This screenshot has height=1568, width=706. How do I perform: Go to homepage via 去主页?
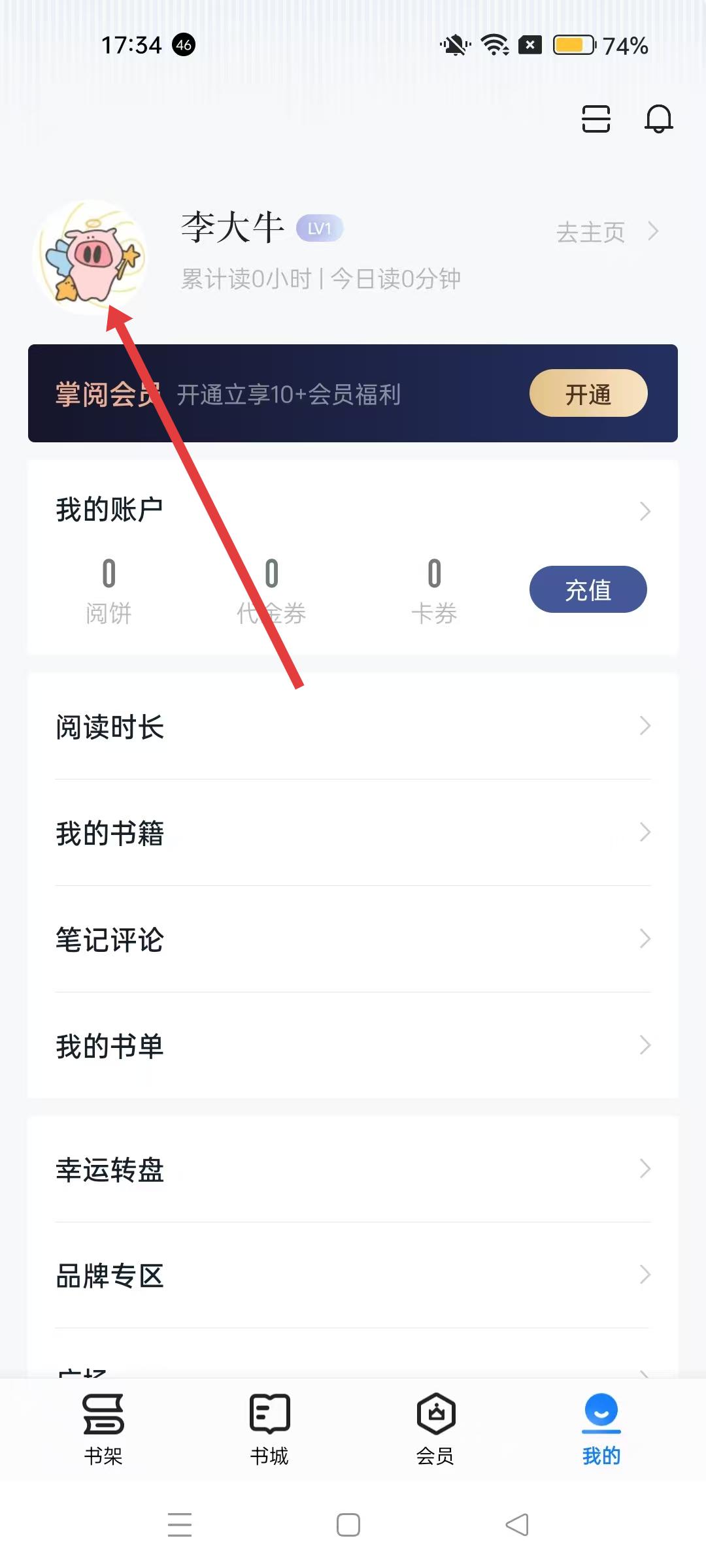(x=607, y=232)
